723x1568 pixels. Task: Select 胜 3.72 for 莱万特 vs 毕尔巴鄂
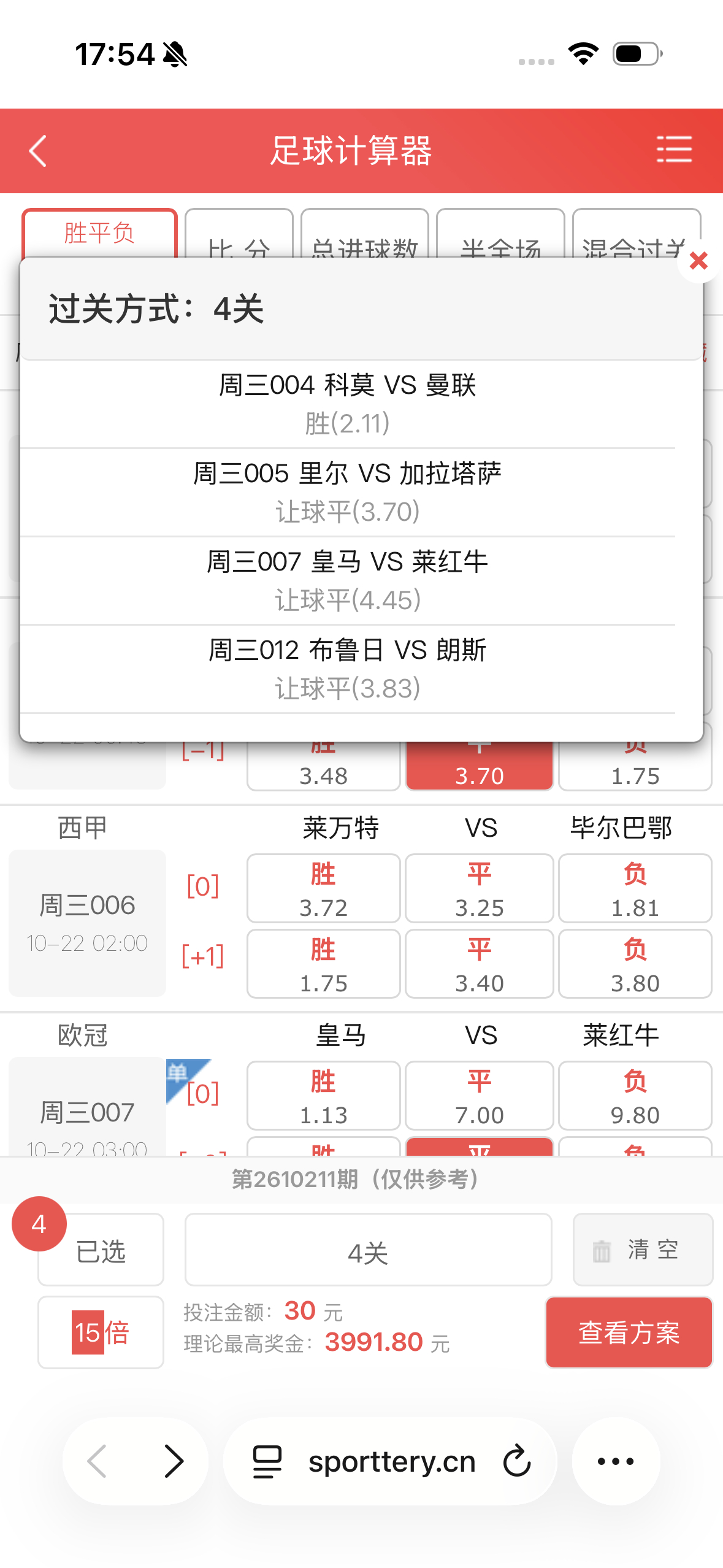pyautogui.click(x=323, y=888)
